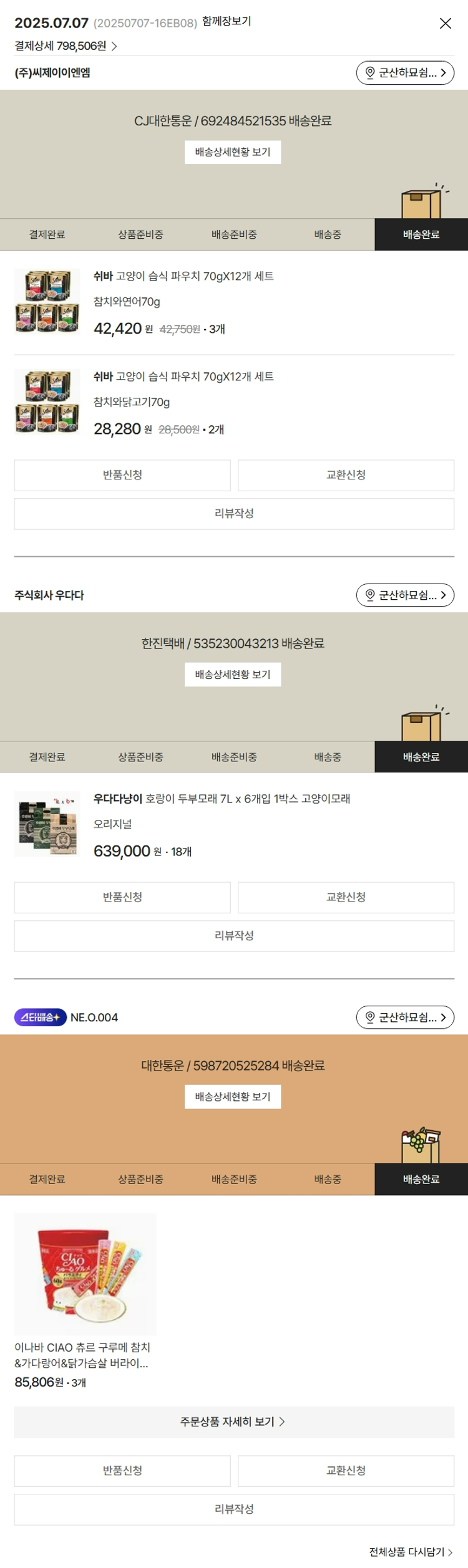Image resolution: width=468 pixels, height=1568 pixels.
Task: Request return for the 우다다냥이 litter
Action: tap(122, 897)
